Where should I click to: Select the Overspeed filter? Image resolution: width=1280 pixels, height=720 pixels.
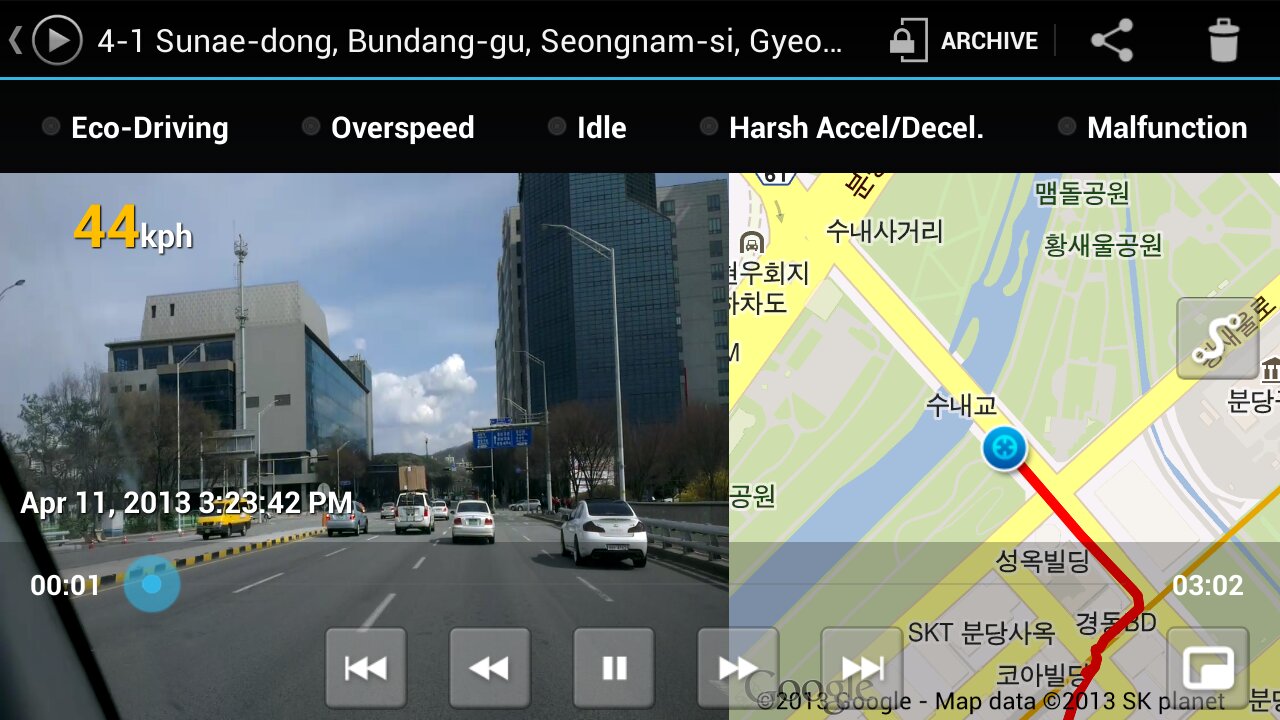pyautogui.click(x=388, y=128)
